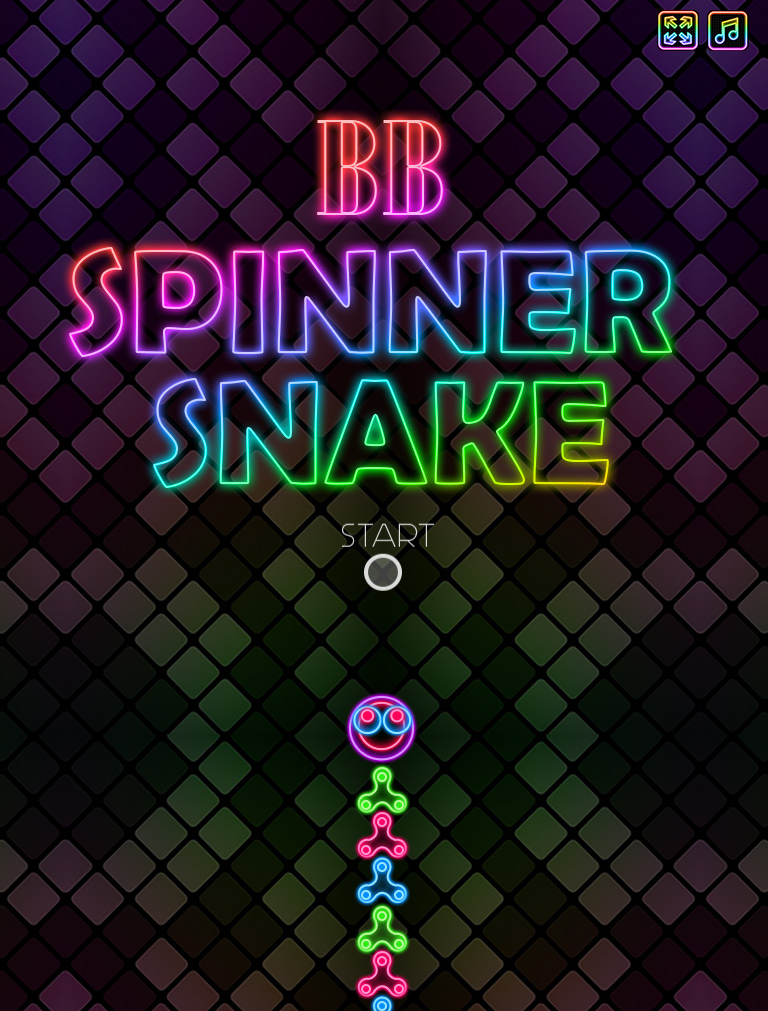Viewport: 768px width, 1011px height.
Task: Click the neon BB logo
Action: click(384, 165)
